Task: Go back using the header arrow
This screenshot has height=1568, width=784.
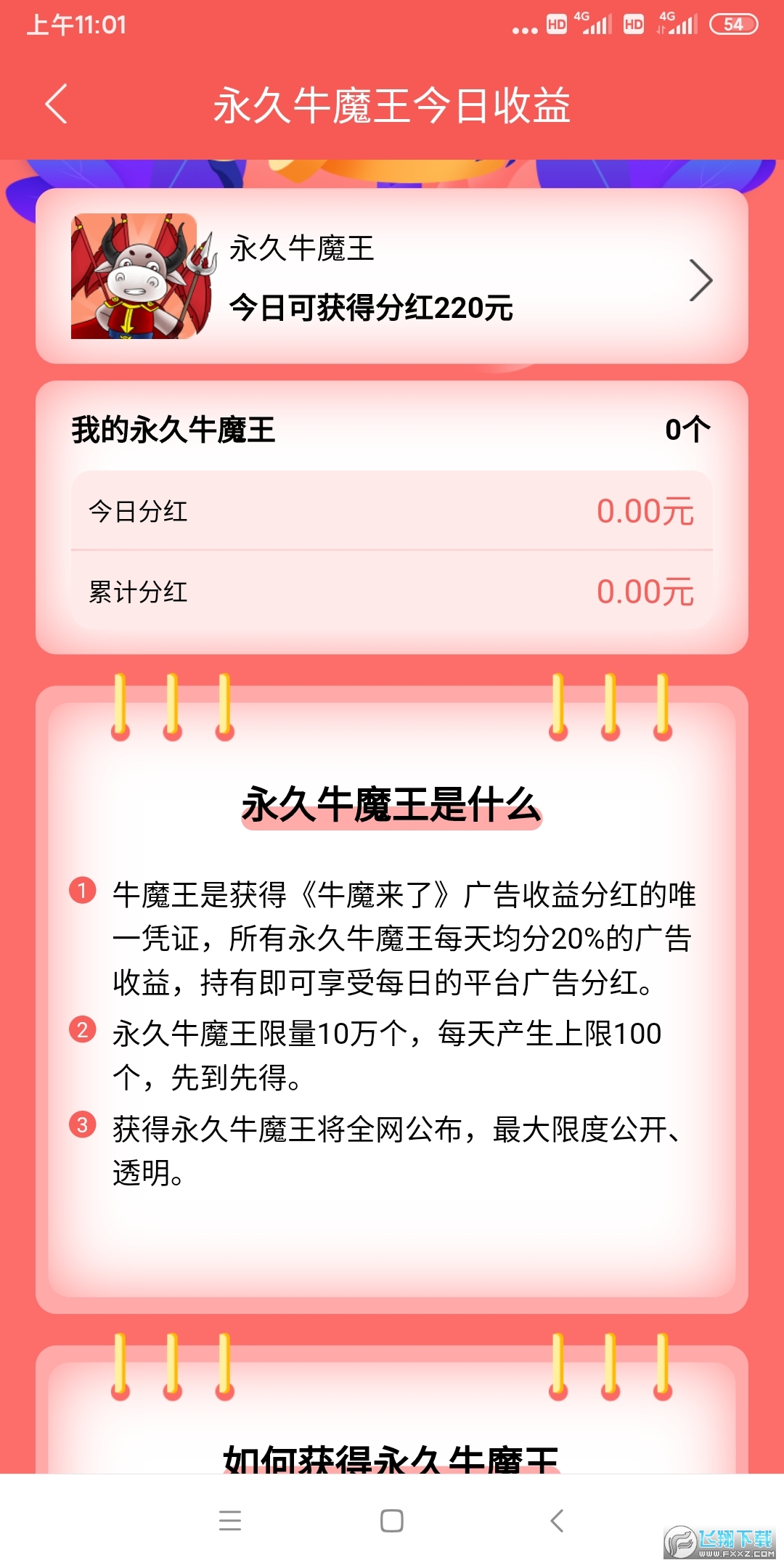Action: pyautogui.click(x=57, y=104)
